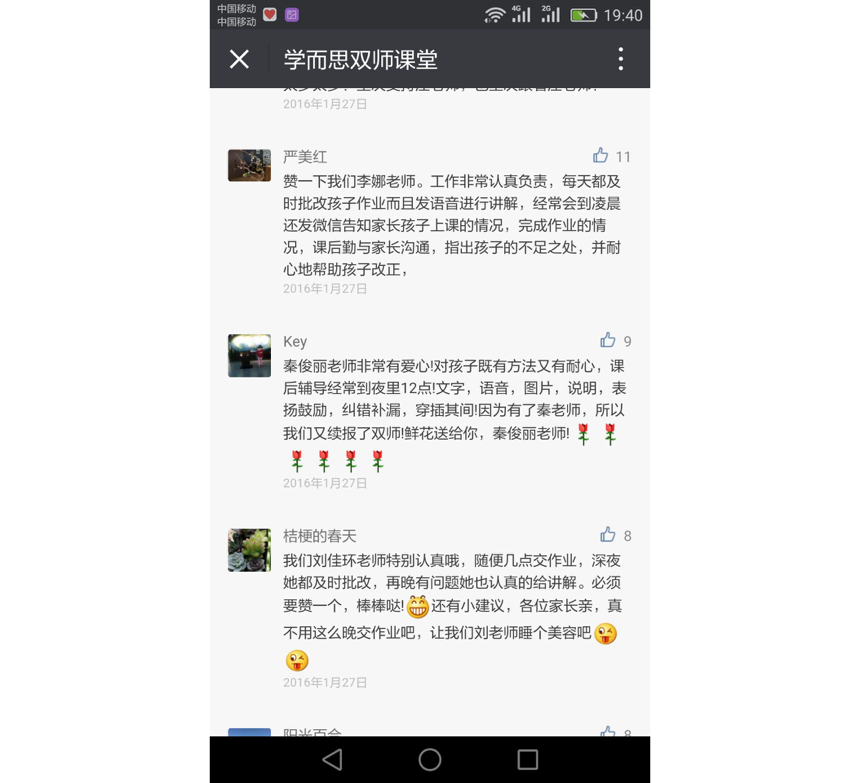Like Key's comment about 秦俊丽老师

(608, 341)
